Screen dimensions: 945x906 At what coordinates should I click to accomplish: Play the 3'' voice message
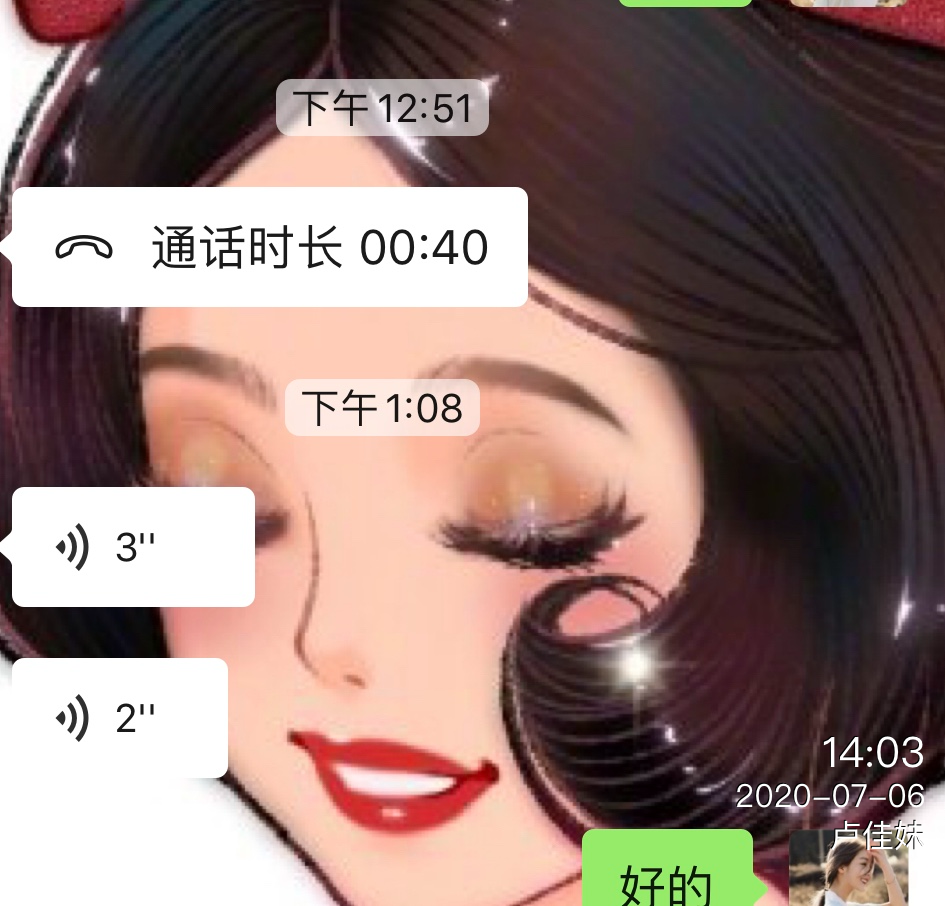[133, 547]
